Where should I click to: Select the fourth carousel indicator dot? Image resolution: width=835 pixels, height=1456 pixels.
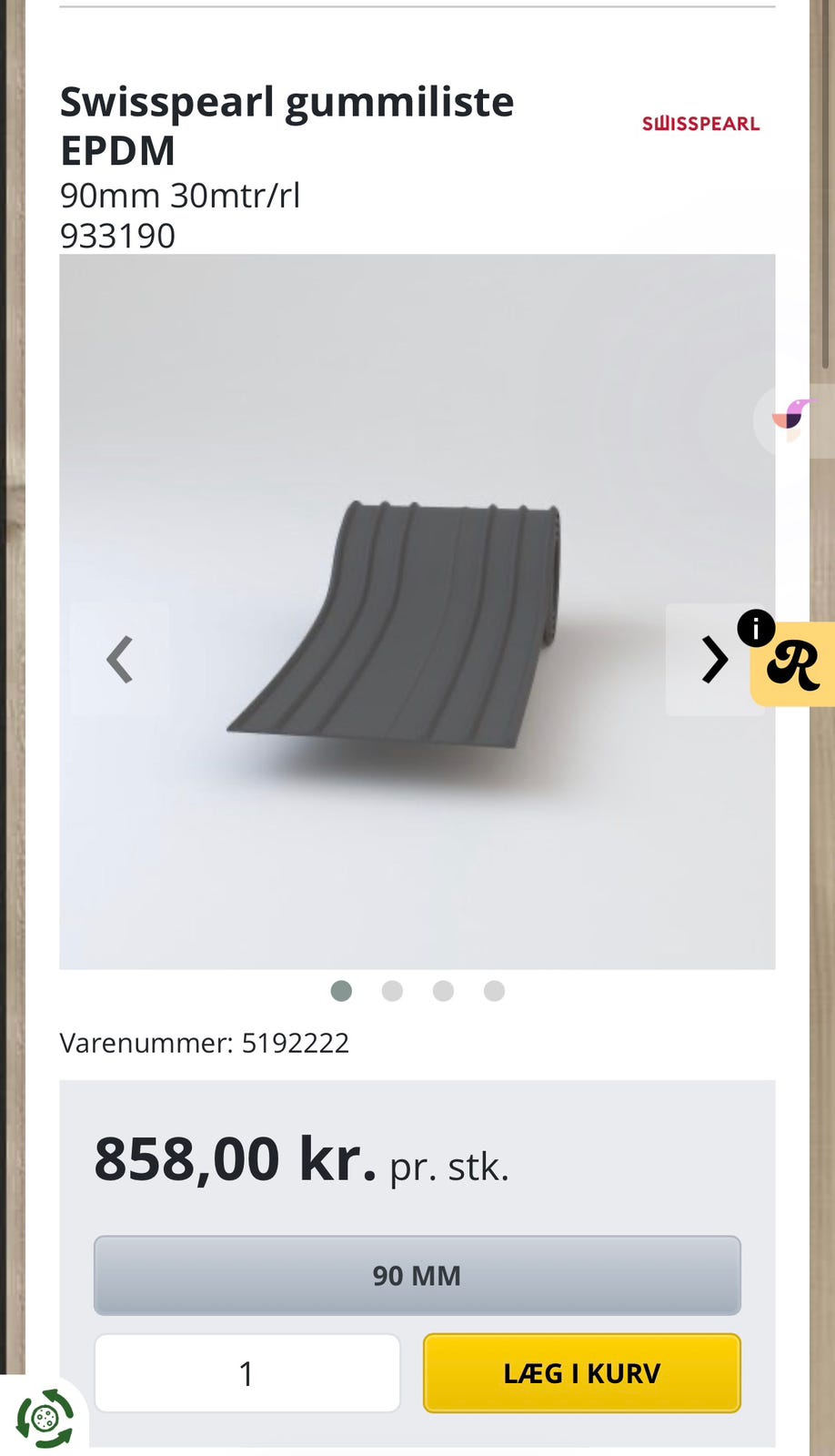(494, 991)
